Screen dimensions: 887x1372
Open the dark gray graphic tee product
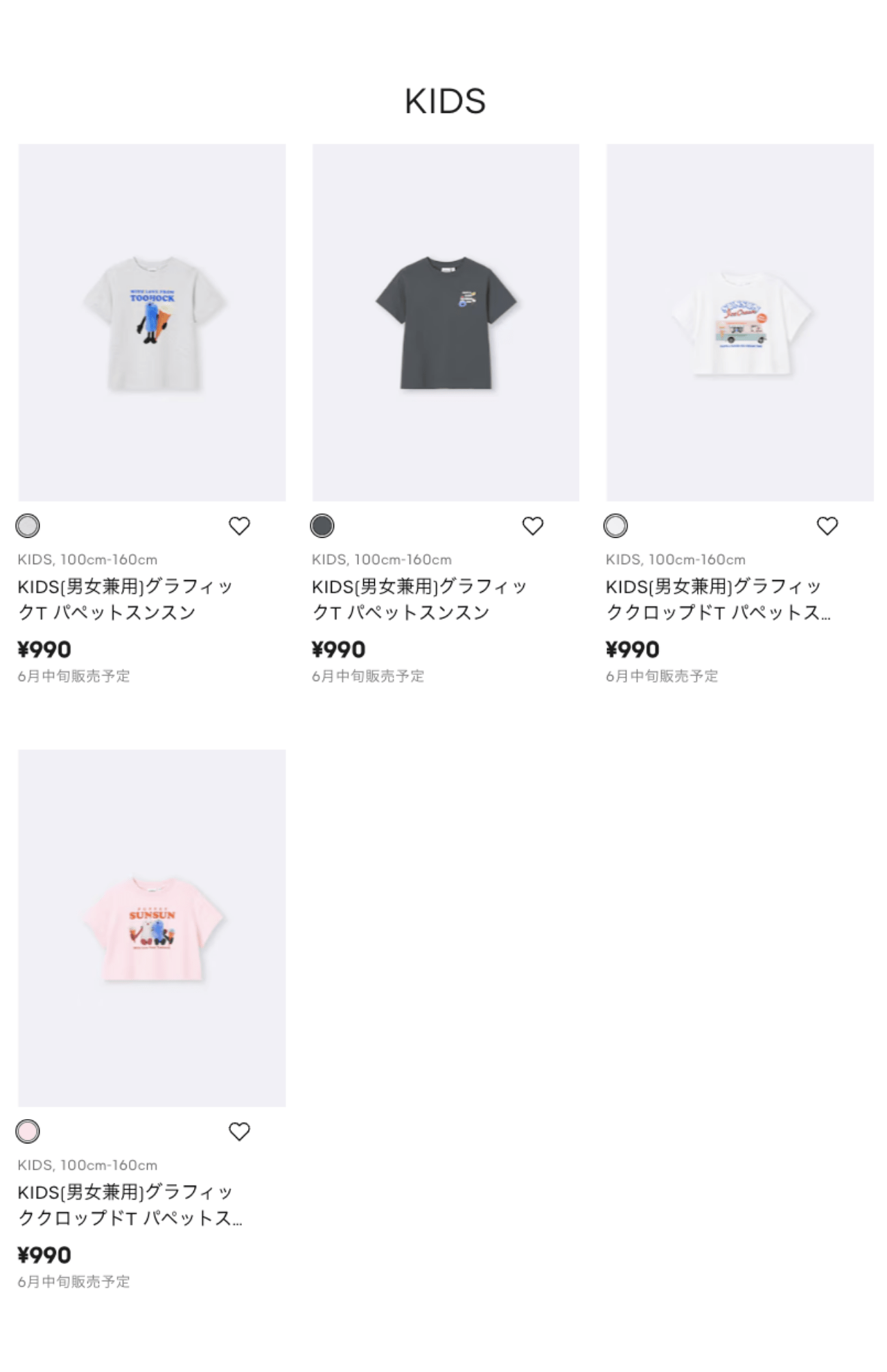pyautogui.click(x=446, y=322)
